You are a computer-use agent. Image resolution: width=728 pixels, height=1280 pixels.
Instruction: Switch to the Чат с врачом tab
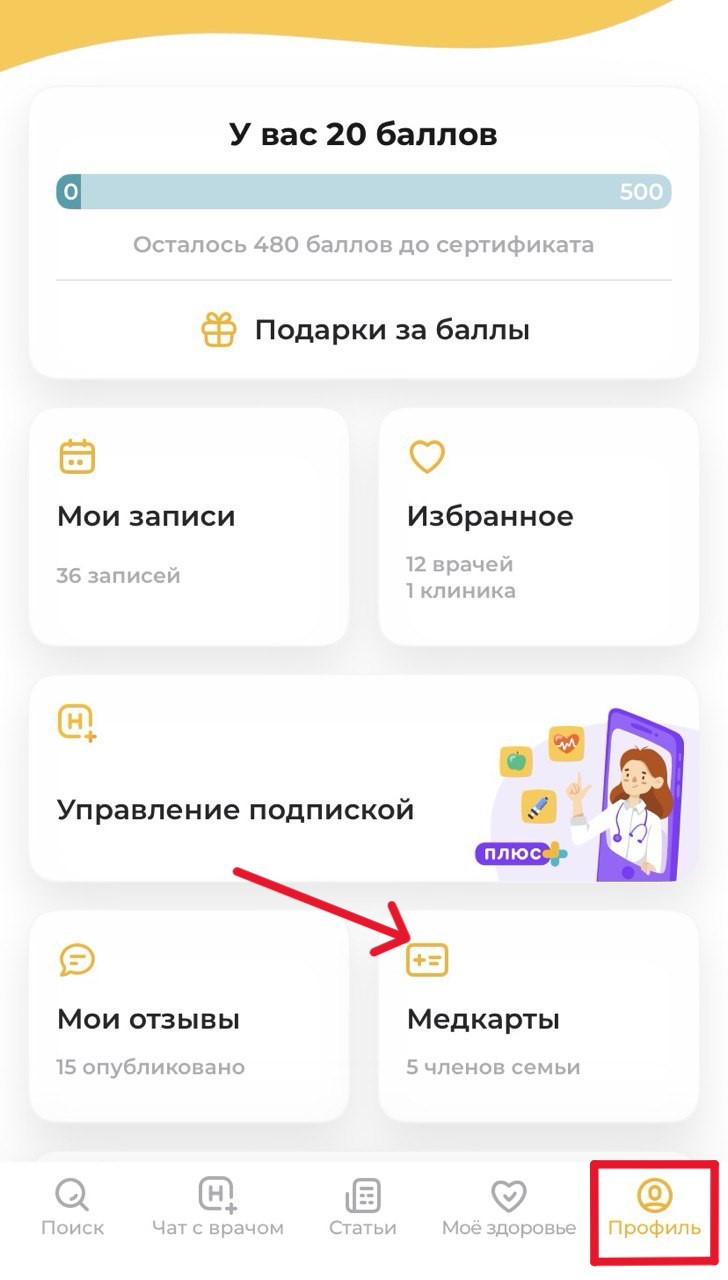(x=217, y=1207)
